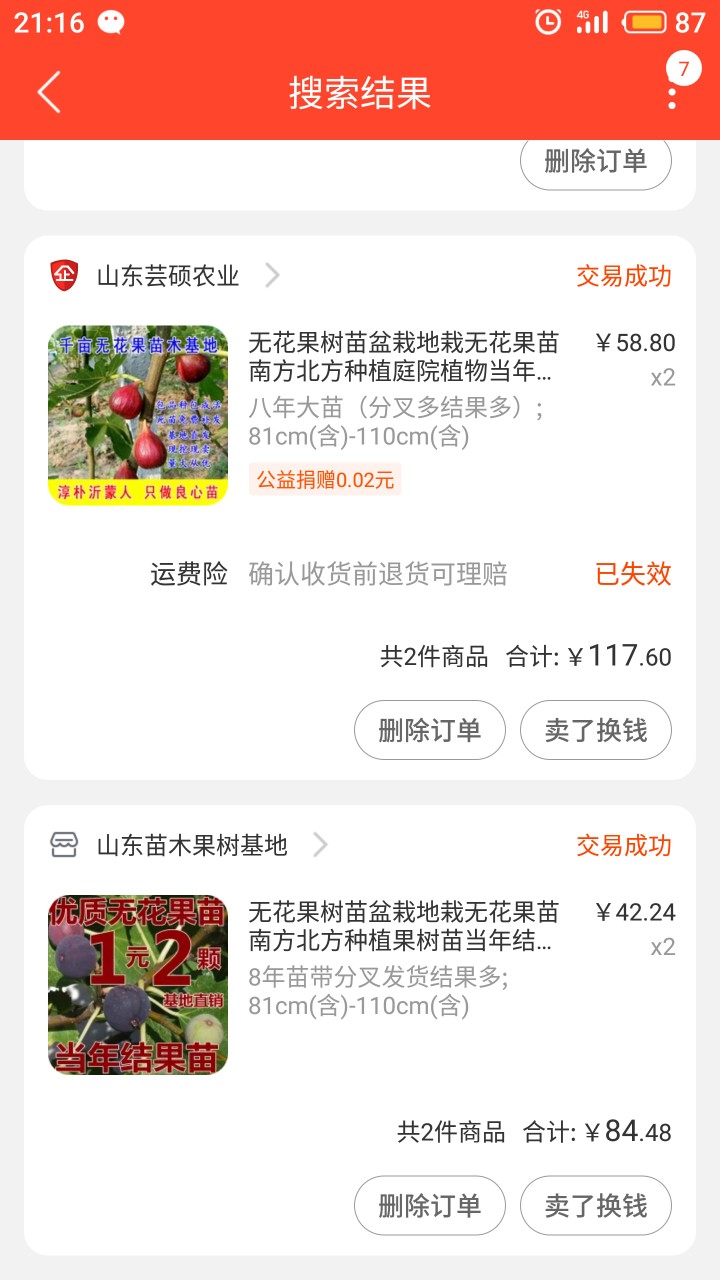Open the ￥58.80 fig tree order item
Image resolution: width=720 pixels, height=1280 pixels.
pos(360,414)
